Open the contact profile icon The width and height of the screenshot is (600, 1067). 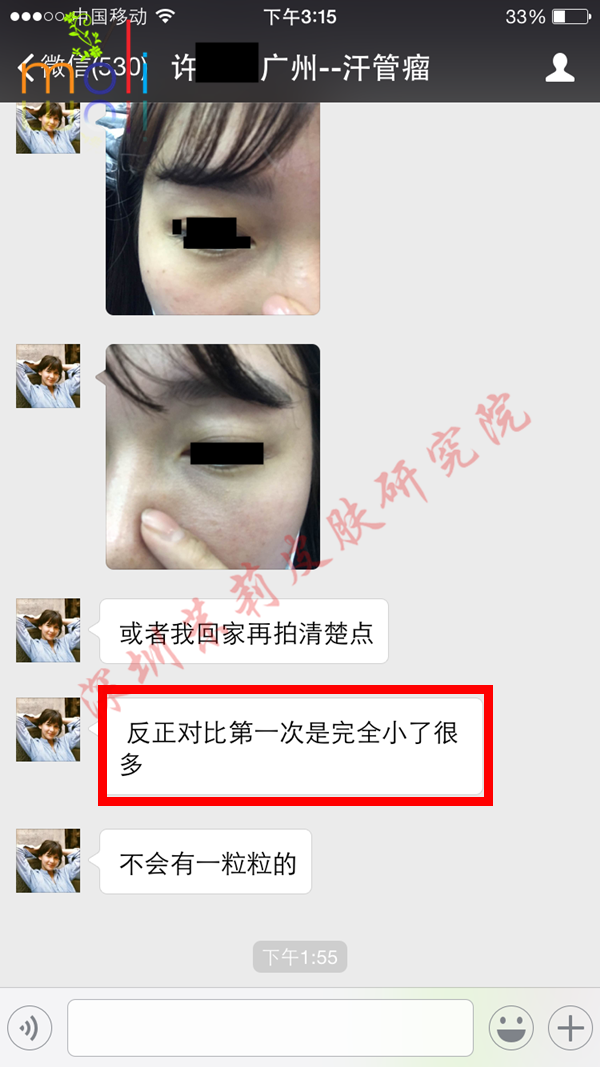pyautogui.click(x=559, y=68)
